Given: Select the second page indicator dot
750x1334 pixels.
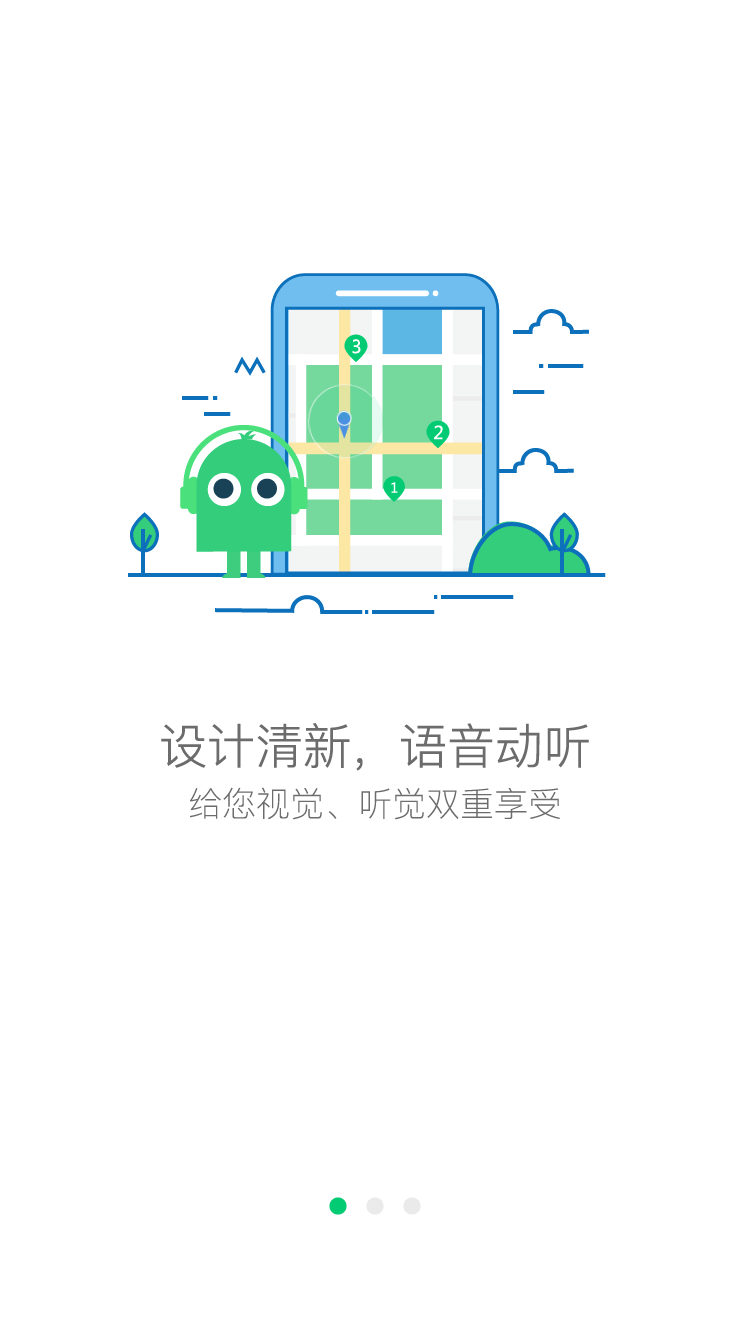Looking at the screenshot, I should (x=375, y=1206).
